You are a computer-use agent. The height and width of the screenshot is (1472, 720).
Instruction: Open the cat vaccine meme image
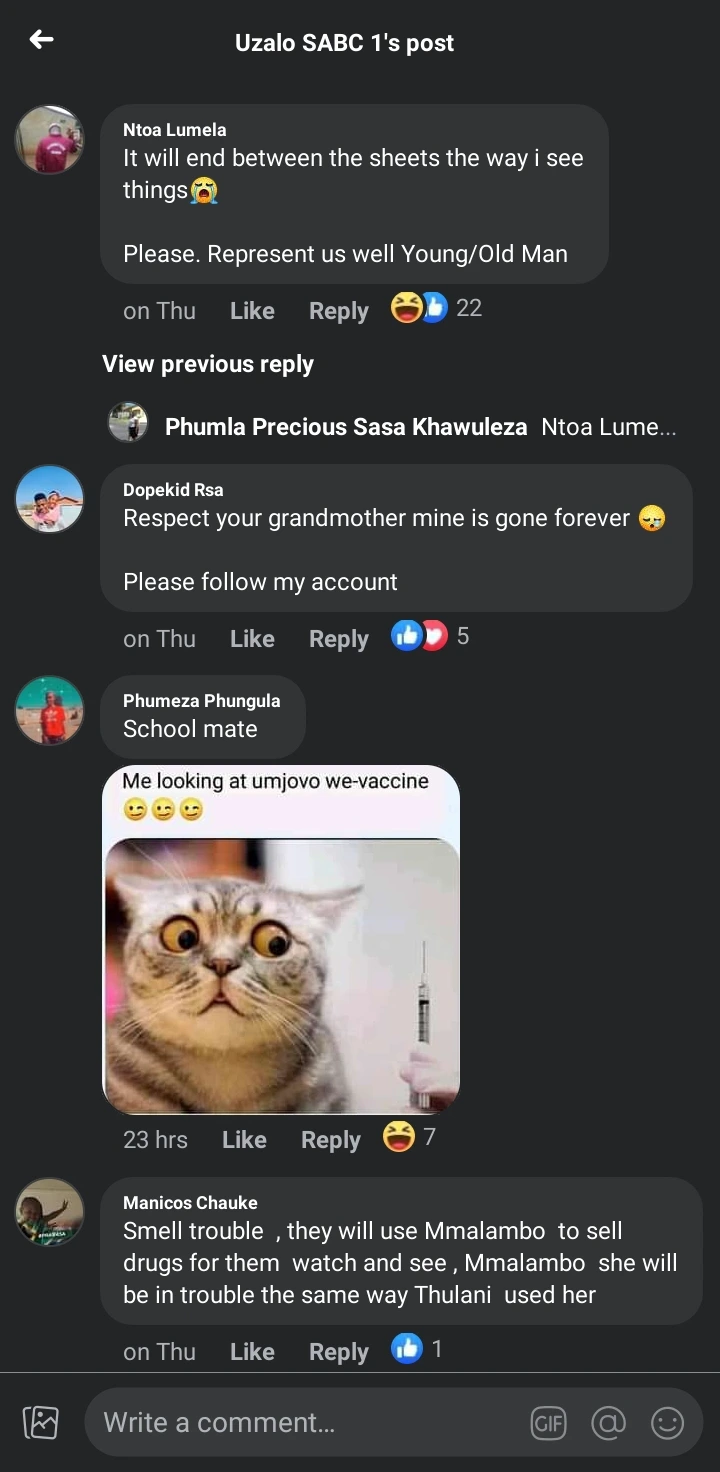(x=281, y=940)
